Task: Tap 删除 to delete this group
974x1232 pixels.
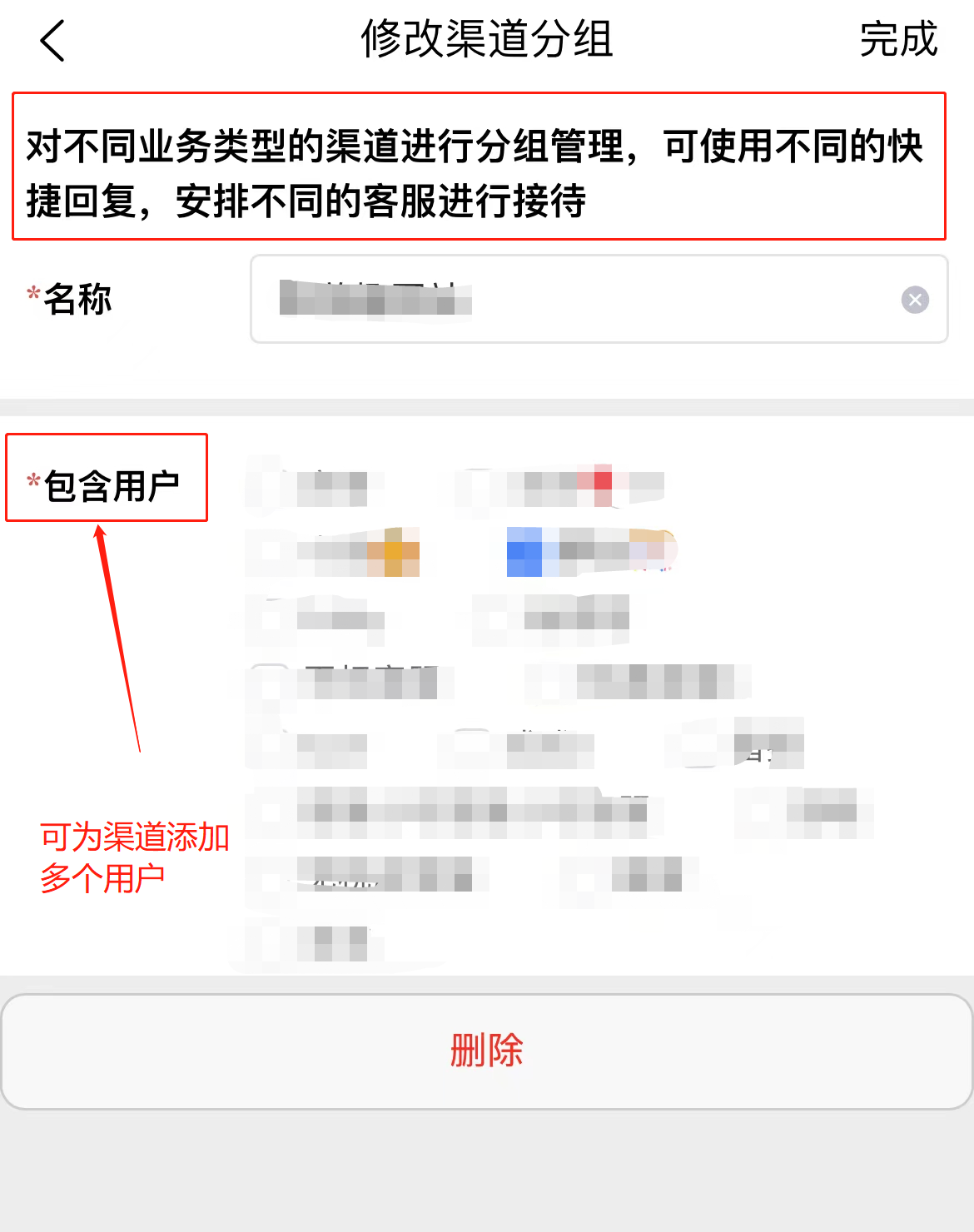Action: tap(487, 1051)
